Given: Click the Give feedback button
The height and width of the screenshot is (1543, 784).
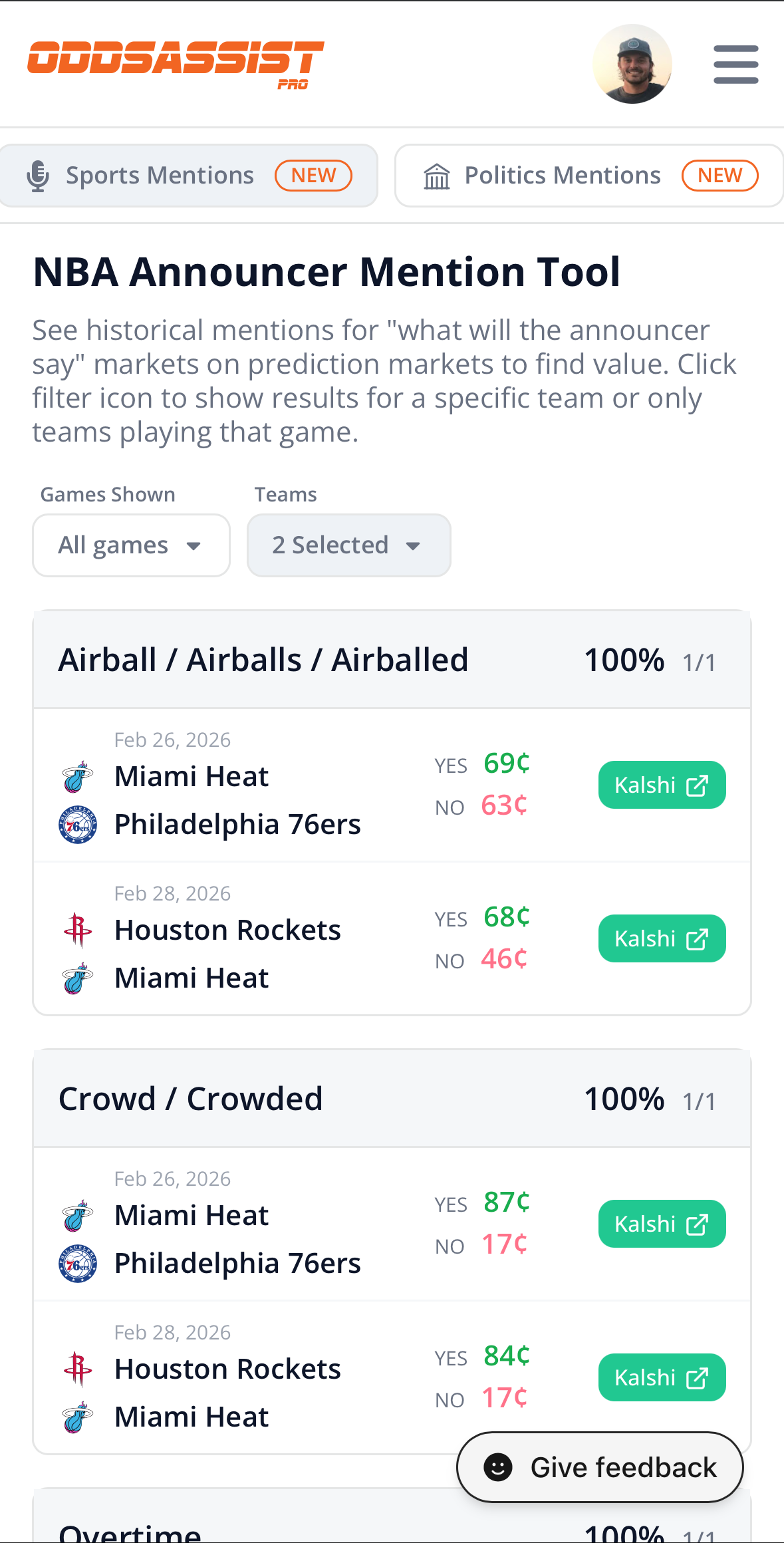Looking at the screenshot, I should click(x=599, y=1467).
